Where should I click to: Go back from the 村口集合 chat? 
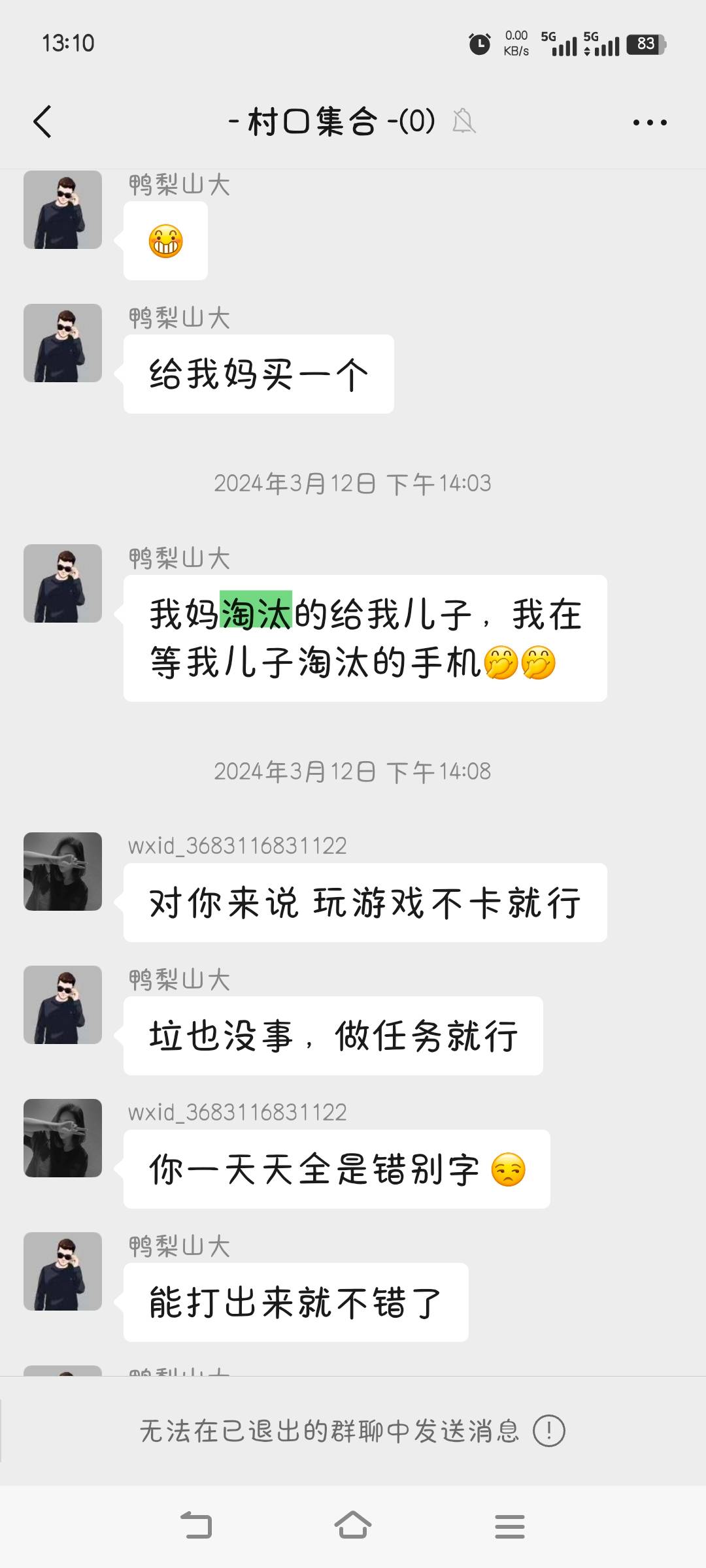coord(43,122)
